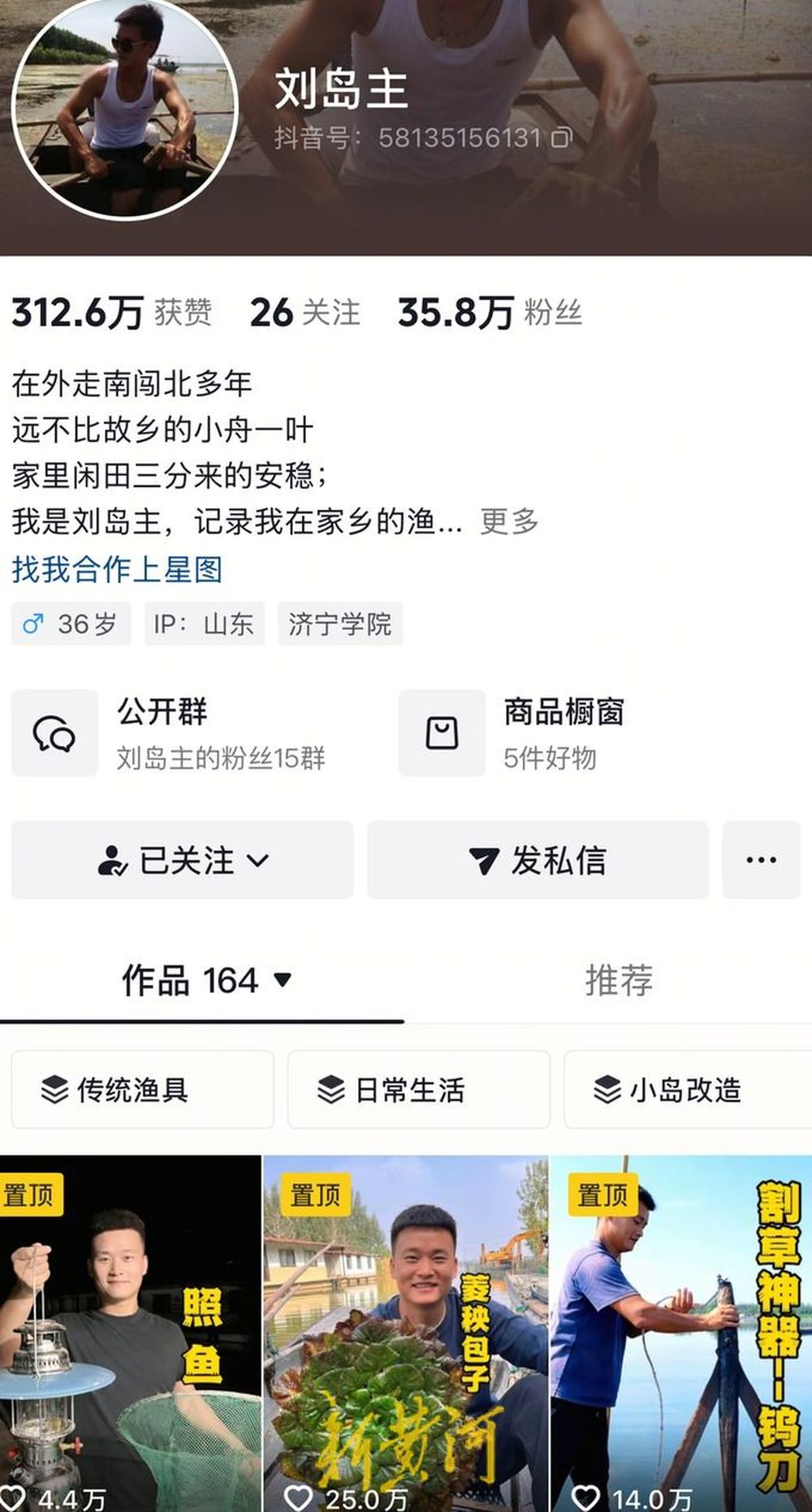
Task: Open 刘岛主's profile avatar
Action: pyautogui.click(x=124, y=108)
